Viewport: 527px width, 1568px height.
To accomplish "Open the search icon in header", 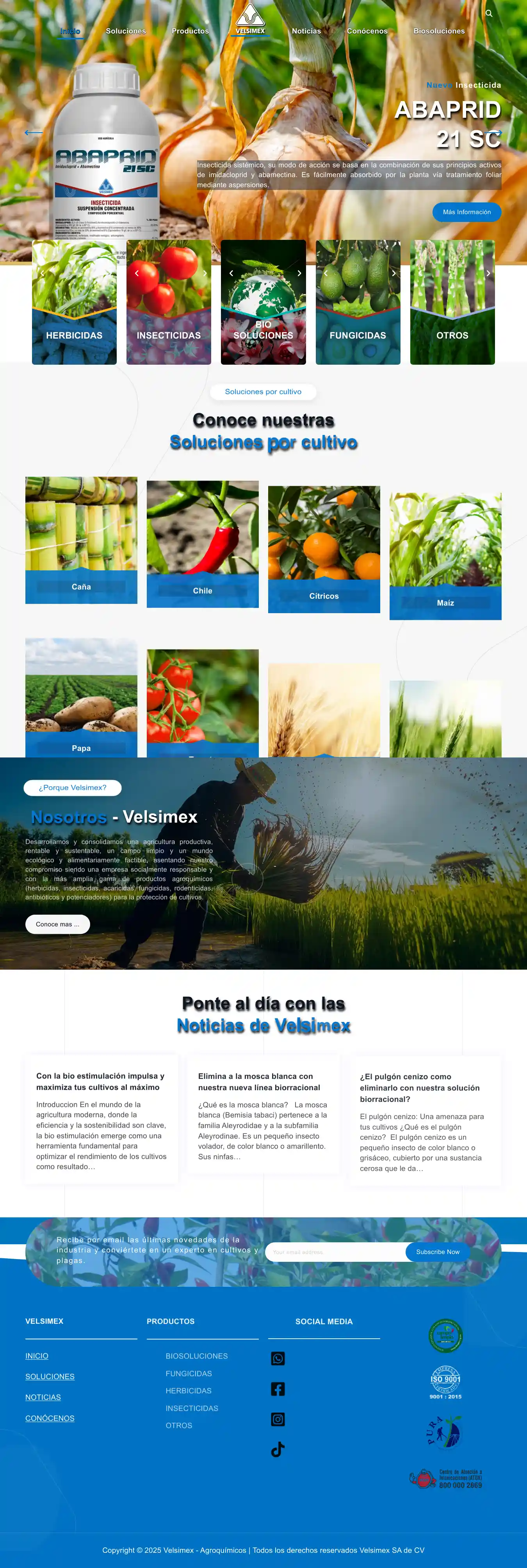I will (x=489, y=13).
